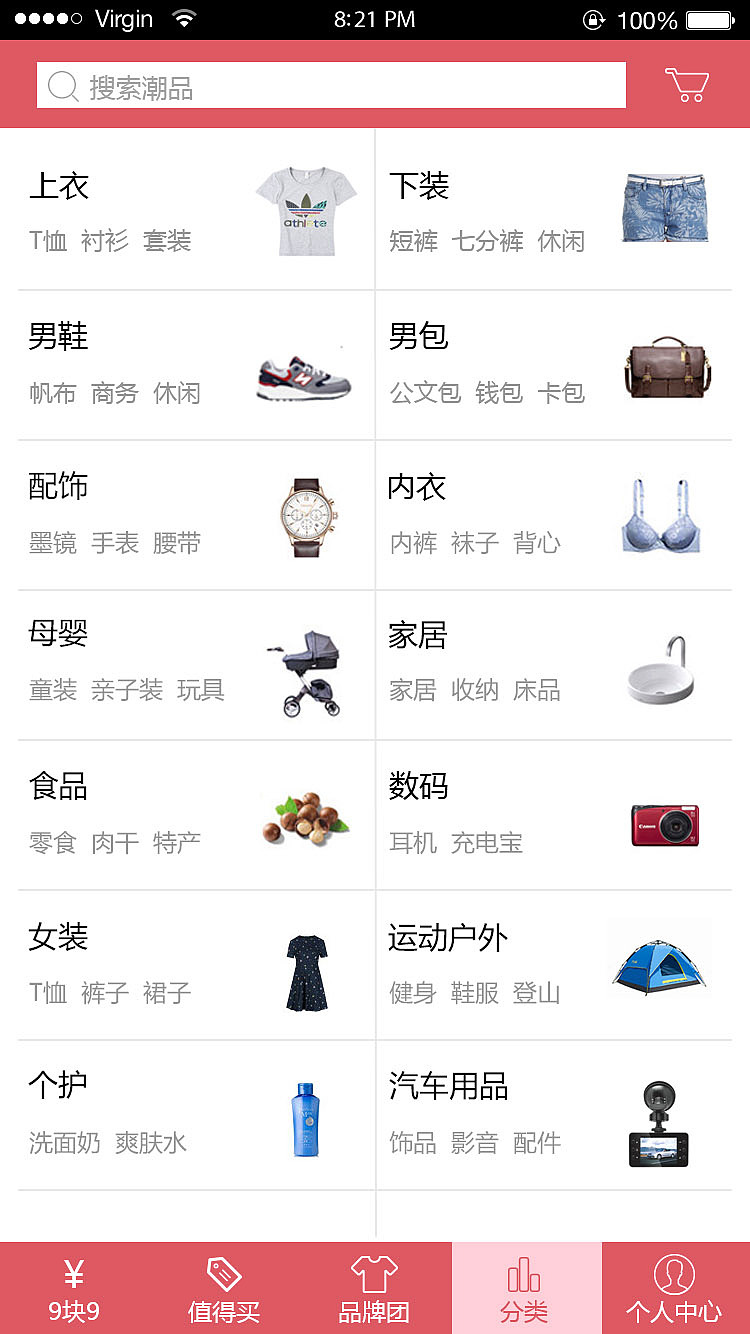Switch to the 品牌团 tab
Image resolution: width=750 pixels, height=1334 pixels.
[374, 1288]
